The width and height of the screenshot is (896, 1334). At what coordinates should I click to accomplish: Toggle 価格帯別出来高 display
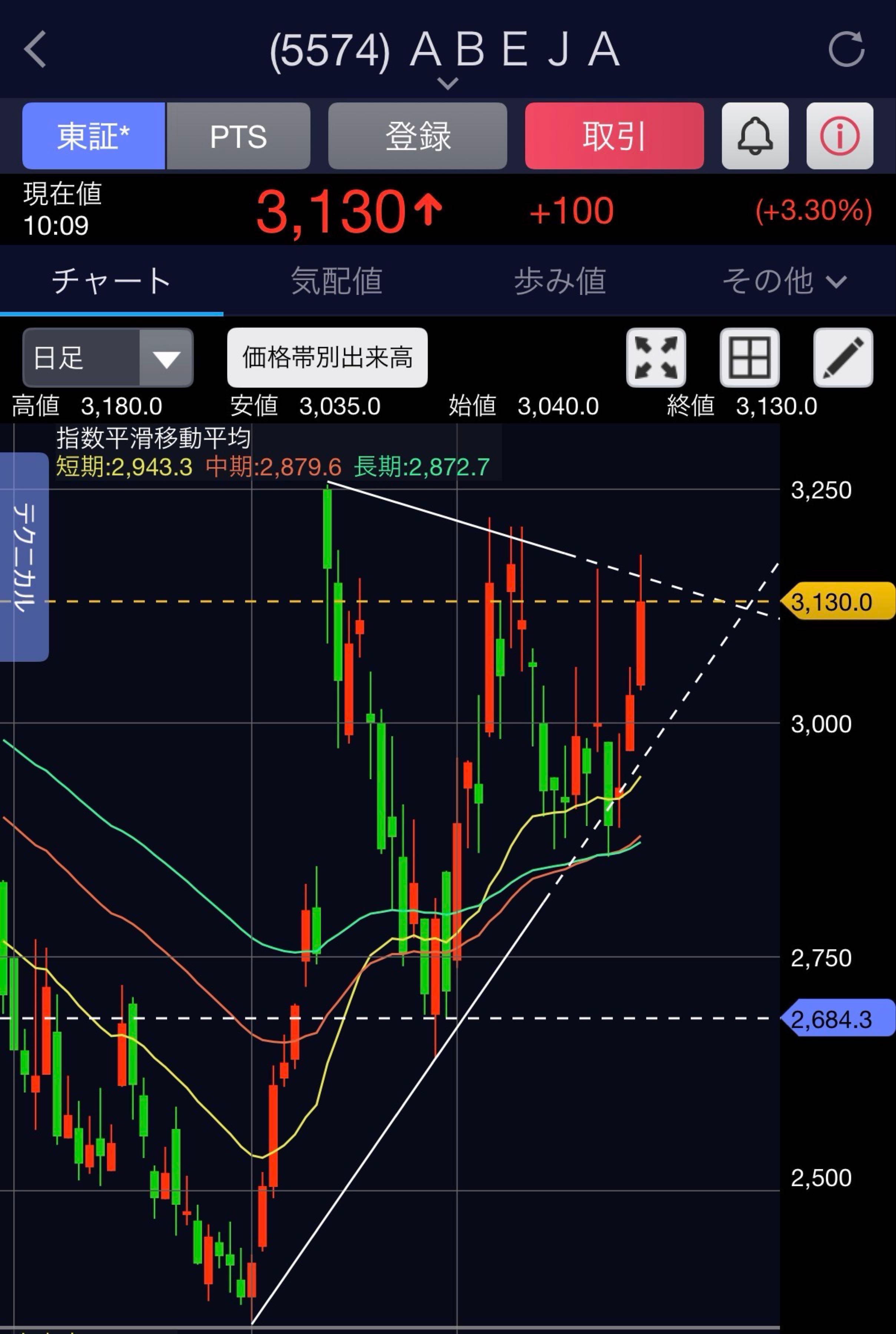pyautogui.click(x=327, y=358)
